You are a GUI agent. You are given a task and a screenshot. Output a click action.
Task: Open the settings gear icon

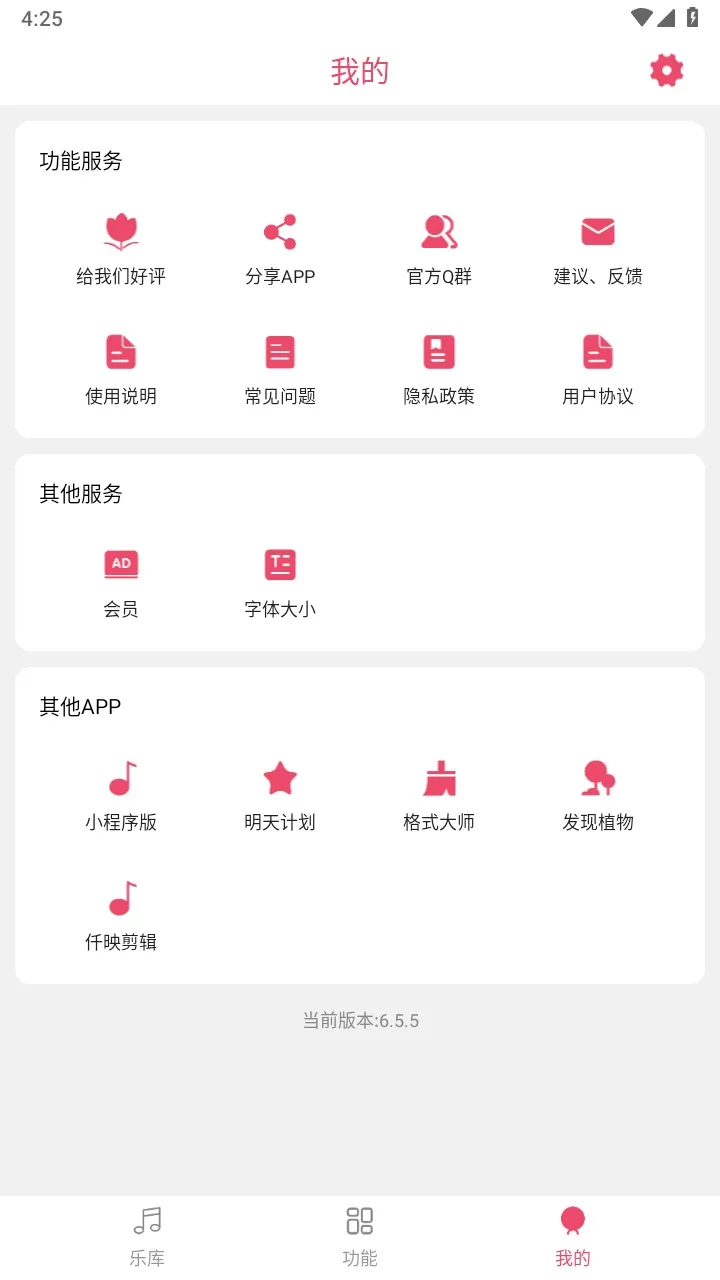point(666,70)
